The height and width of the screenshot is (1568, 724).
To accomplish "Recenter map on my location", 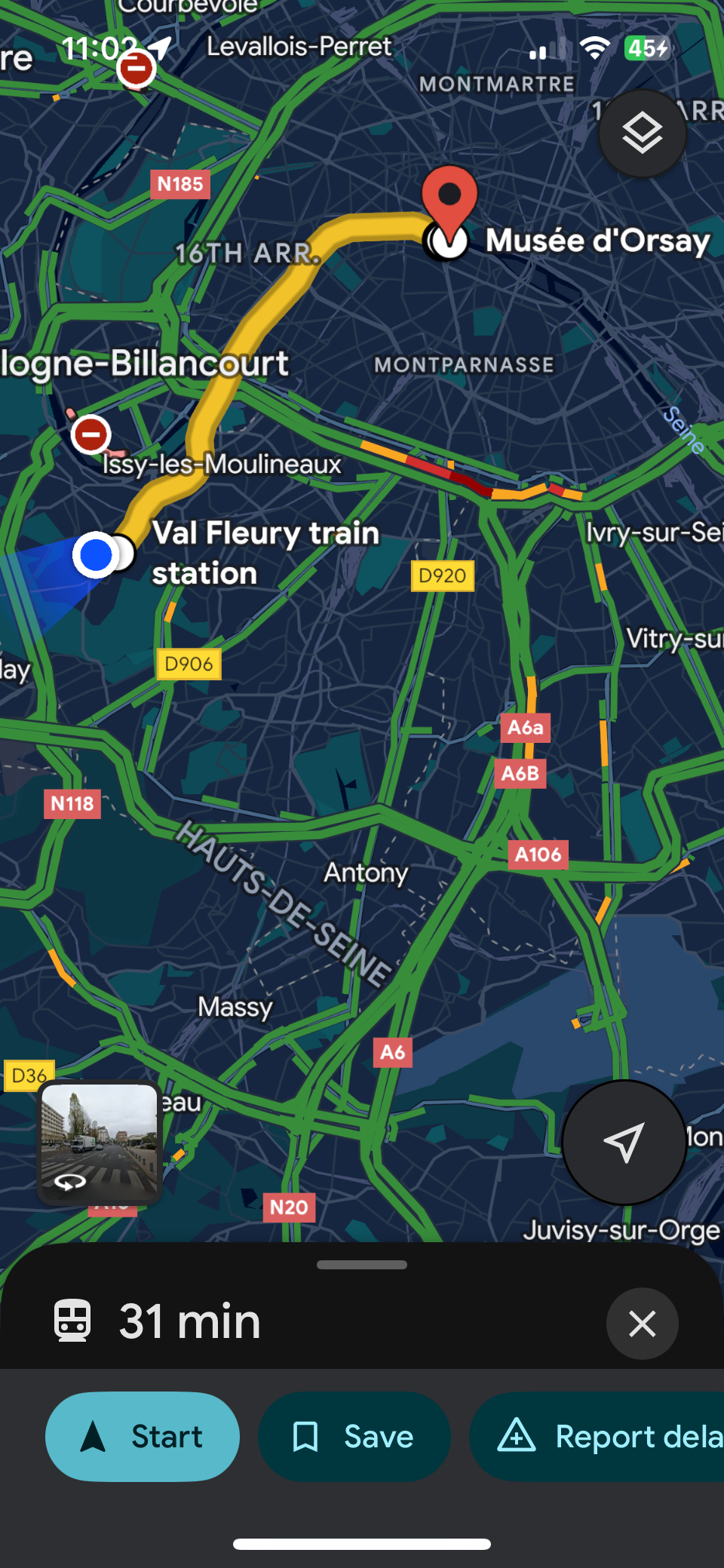I will click(624, 1142).
